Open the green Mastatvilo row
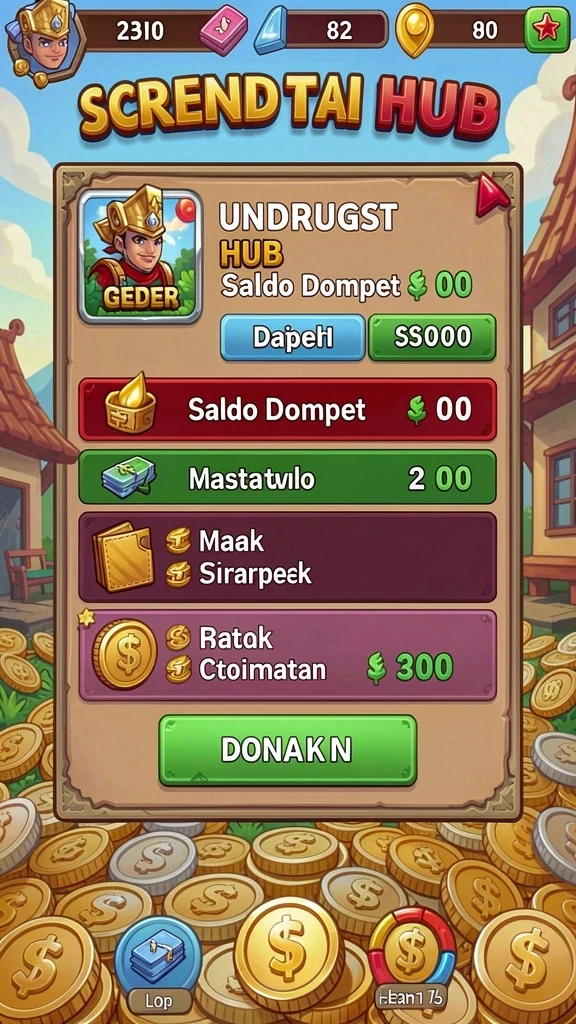Screen dimensions: 576x1024 click(287, 477)
